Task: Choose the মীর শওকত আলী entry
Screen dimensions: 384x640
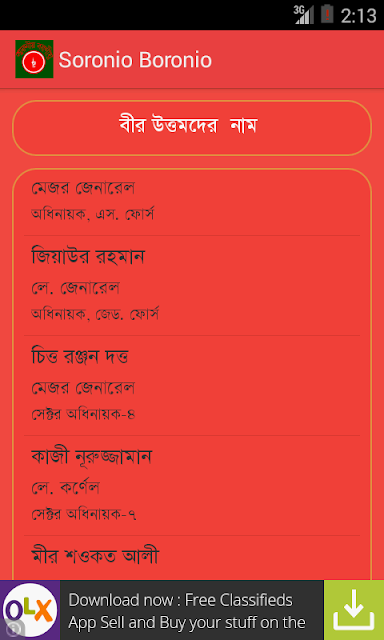Action: (192, 558)
